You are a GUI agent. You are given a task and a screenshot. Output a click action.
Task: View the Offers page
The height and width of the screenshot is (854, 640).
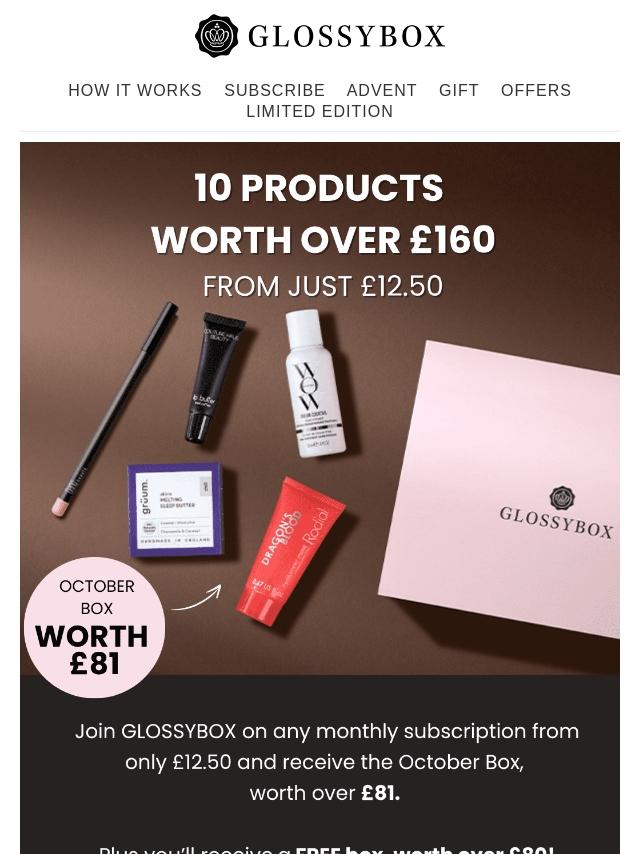(536, 90)
